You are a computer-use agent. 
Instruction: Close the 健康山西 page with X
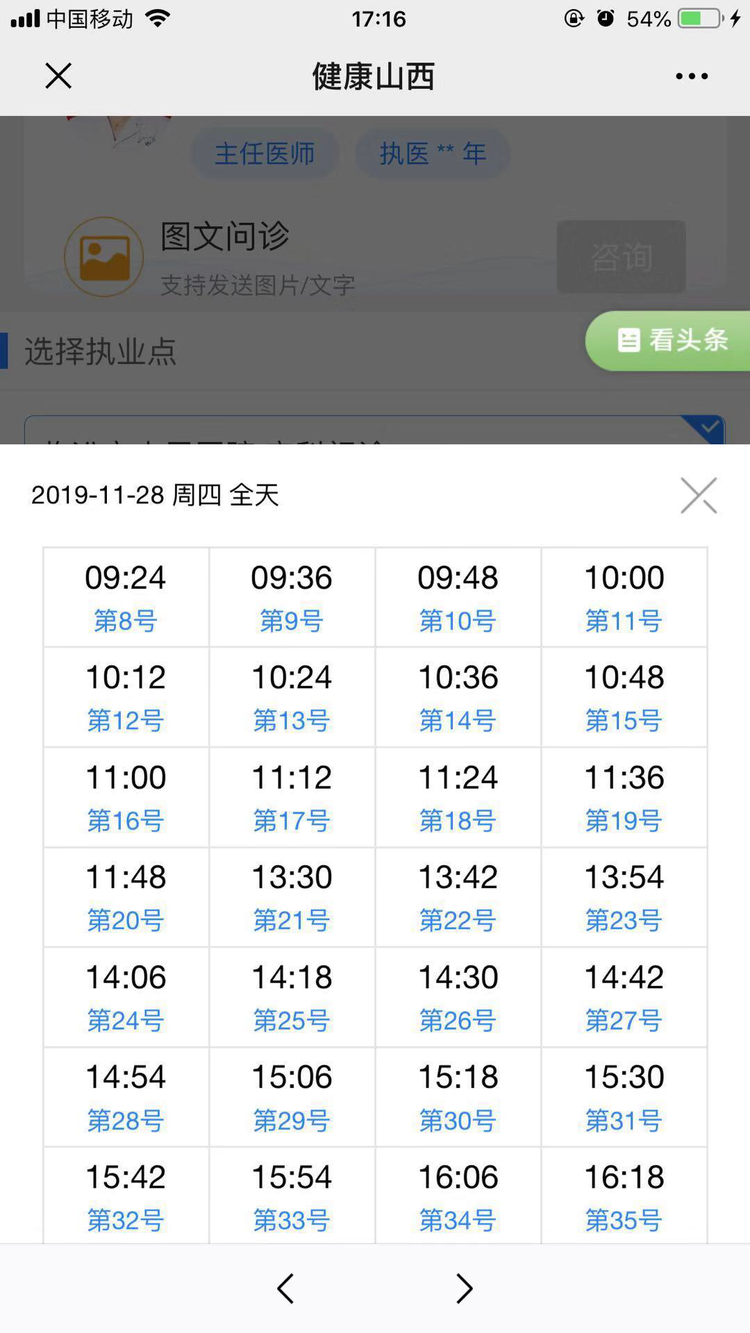pos(59,76)
